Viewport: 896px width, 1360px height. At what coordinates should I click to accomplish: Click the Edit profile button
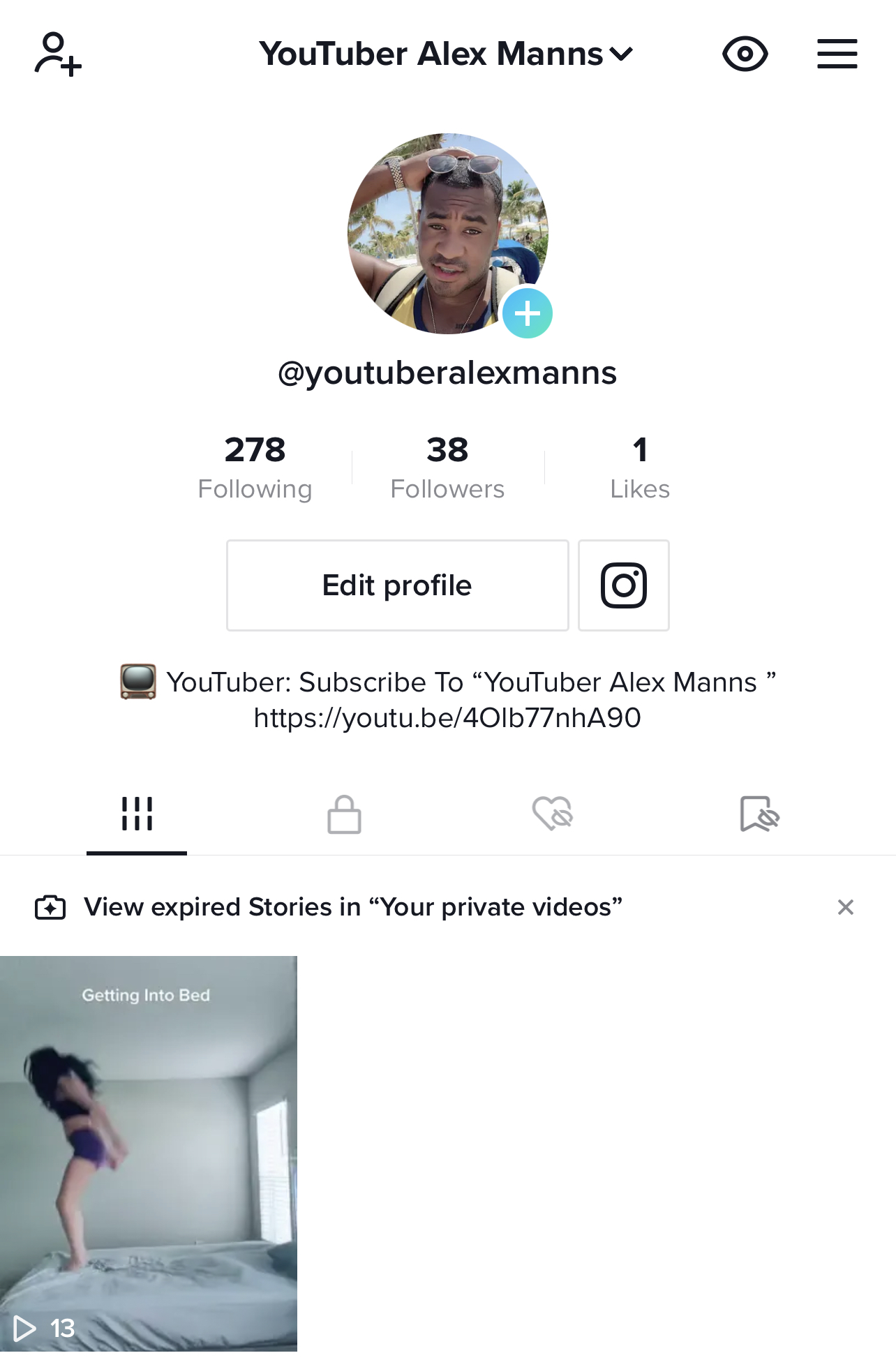click(x=396, y=585)
